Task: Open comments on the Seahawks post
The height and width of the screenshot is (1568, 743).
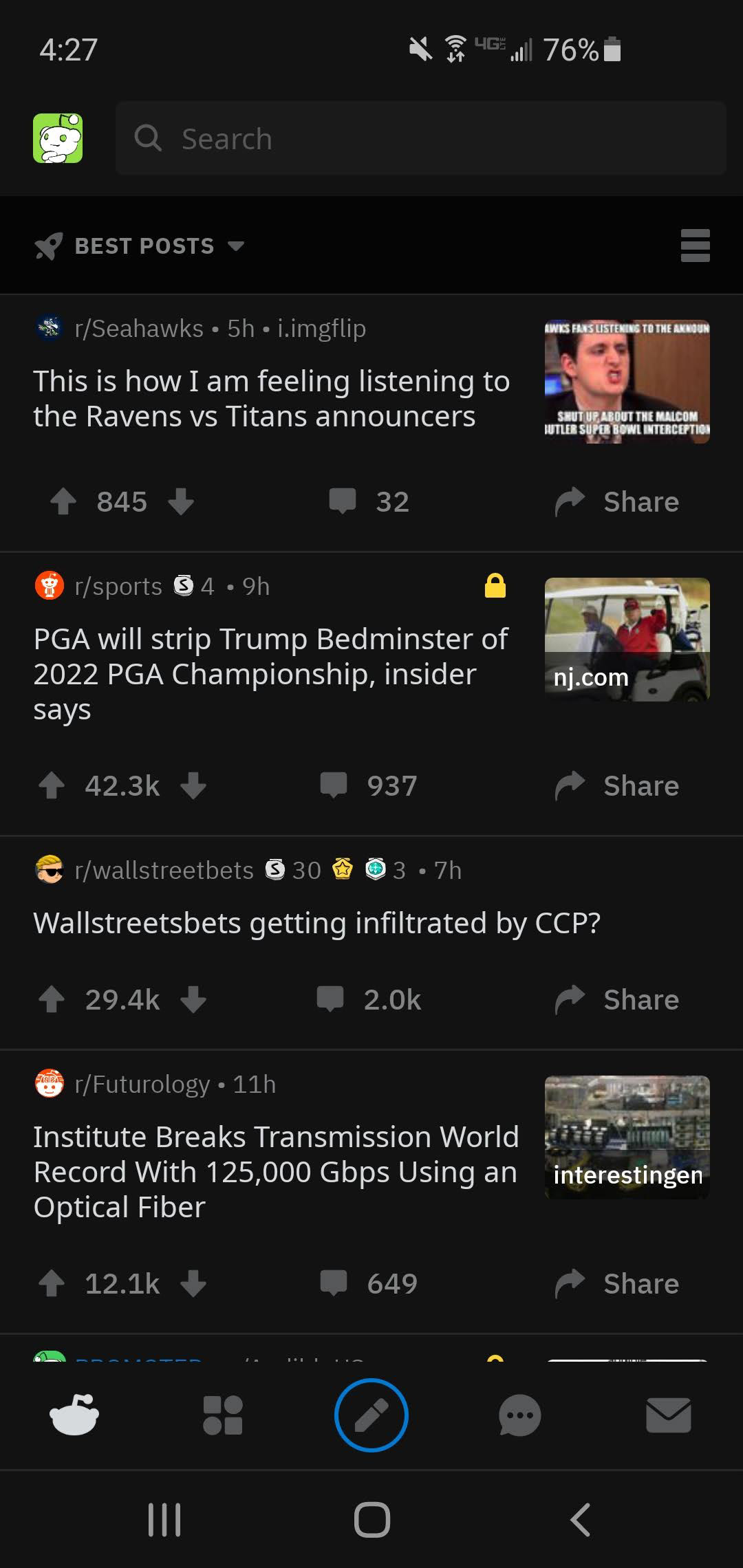Action: pyautogui.click(x=369, y=501)
